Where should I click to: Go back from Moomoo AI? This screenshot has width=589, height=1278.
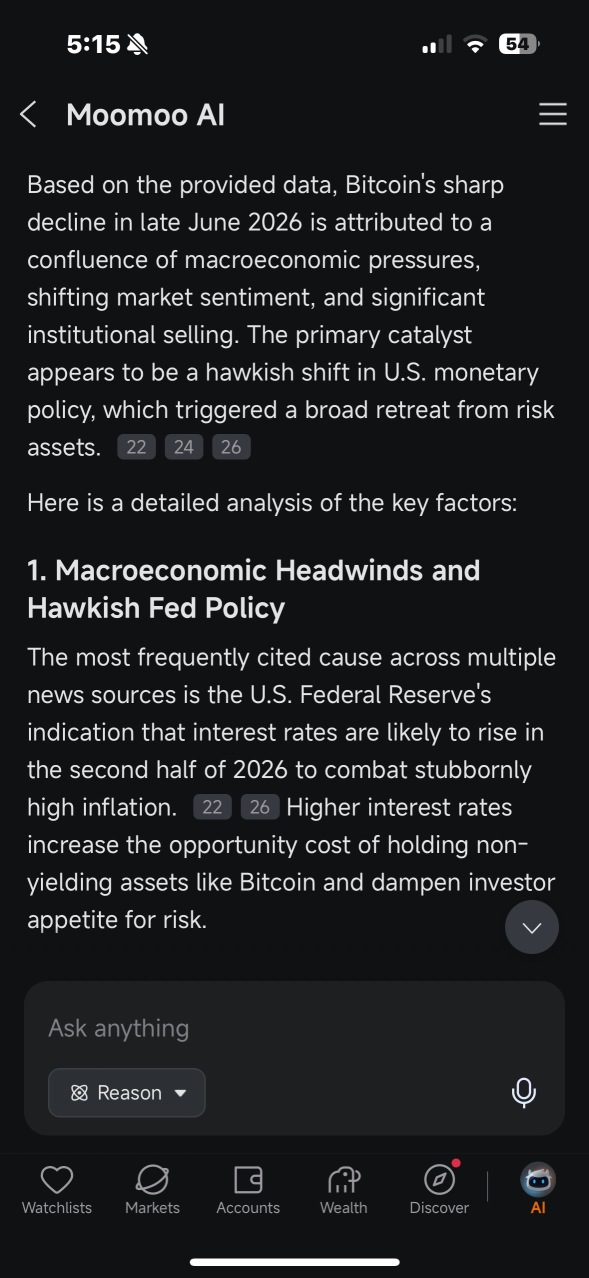click(28, 115)
